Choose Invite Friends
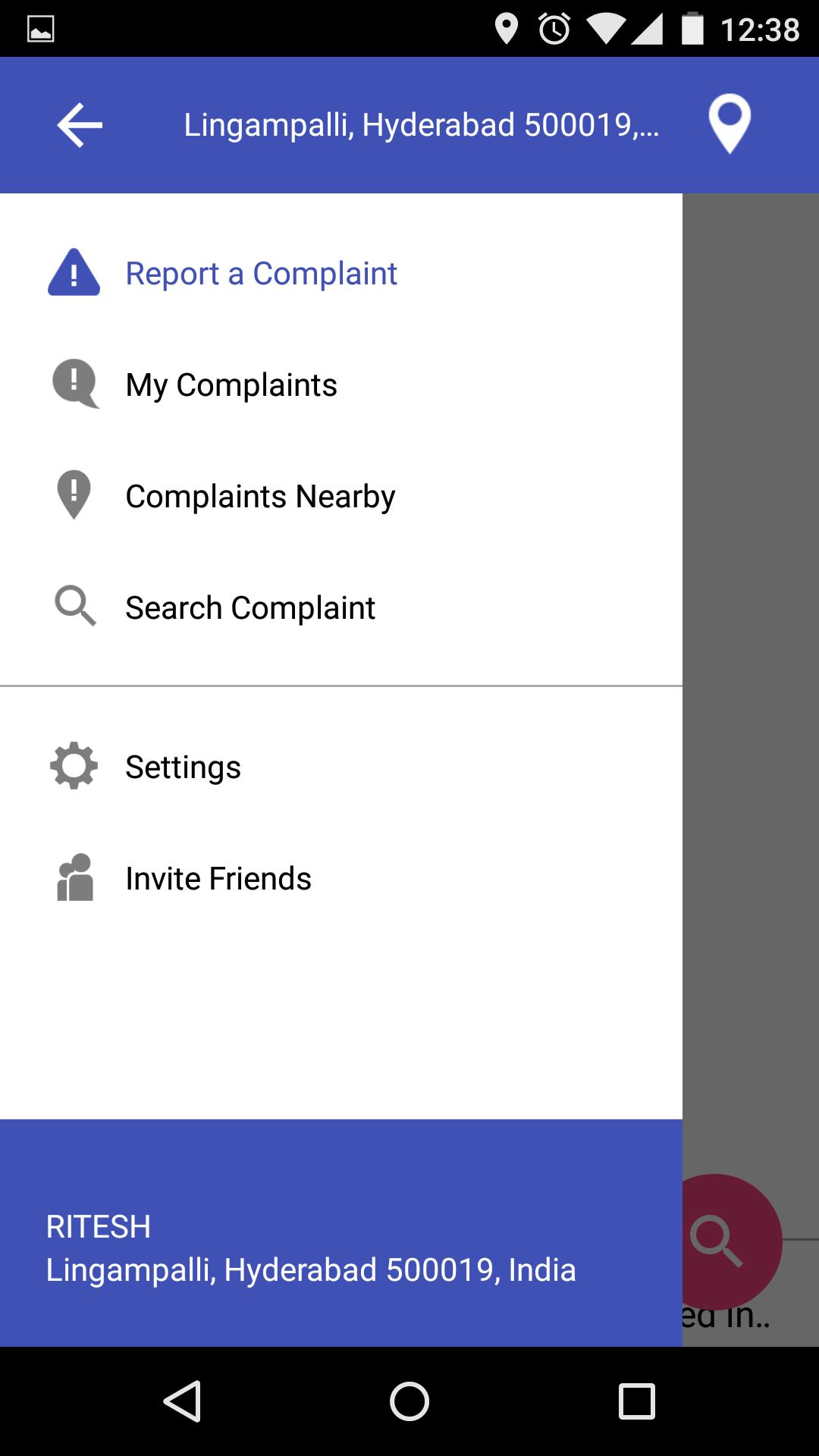The image size is (819, 1456). (218, 879)
